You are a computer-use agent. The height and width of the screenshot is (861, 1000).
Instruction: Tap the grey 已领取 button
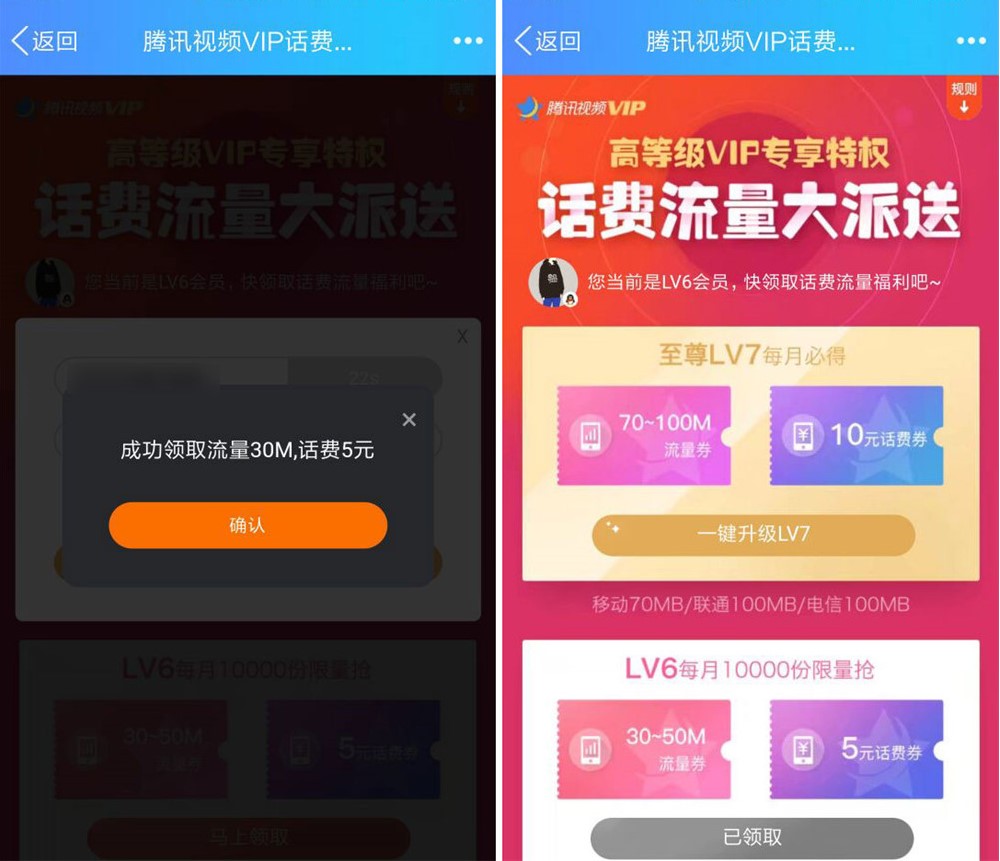751,837
